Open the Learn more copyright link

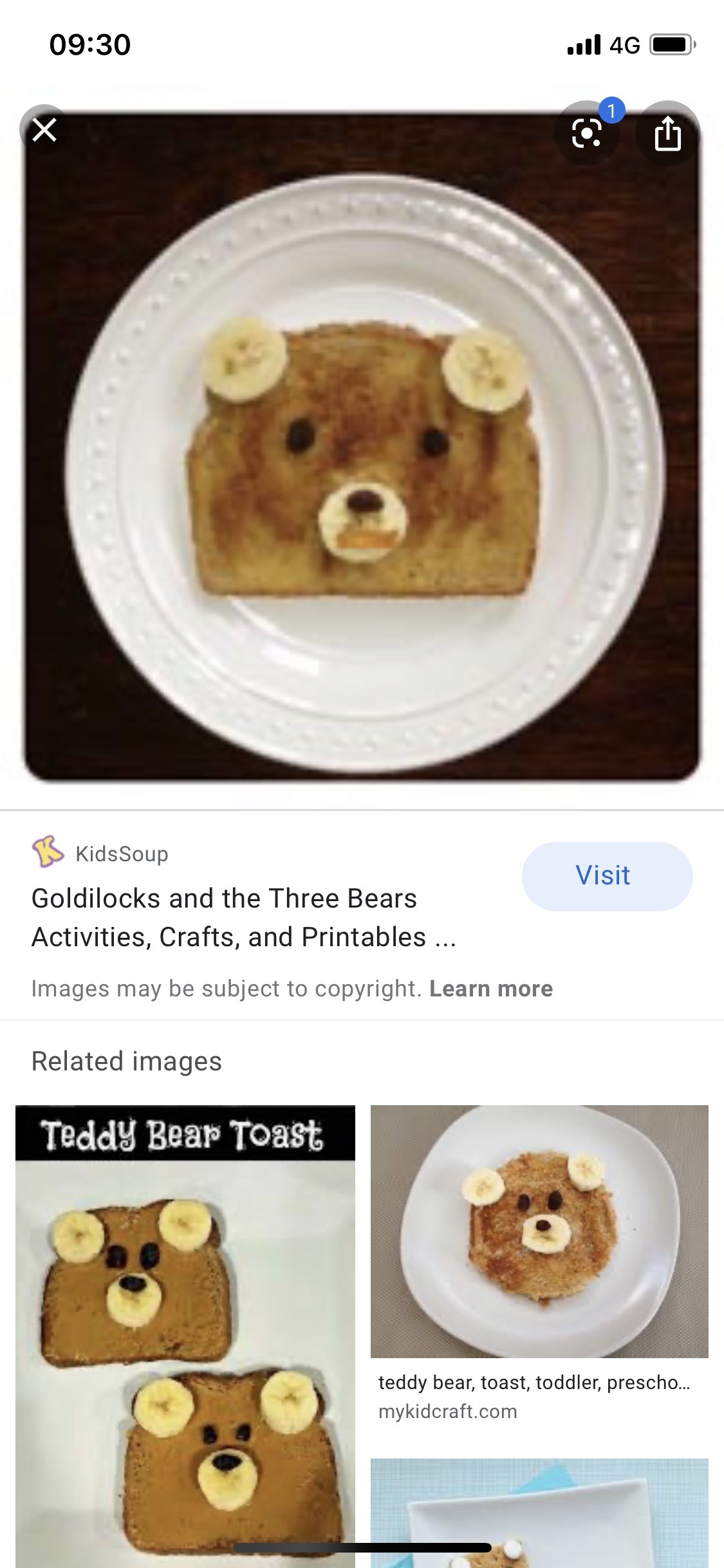click(x=491, y=989)
